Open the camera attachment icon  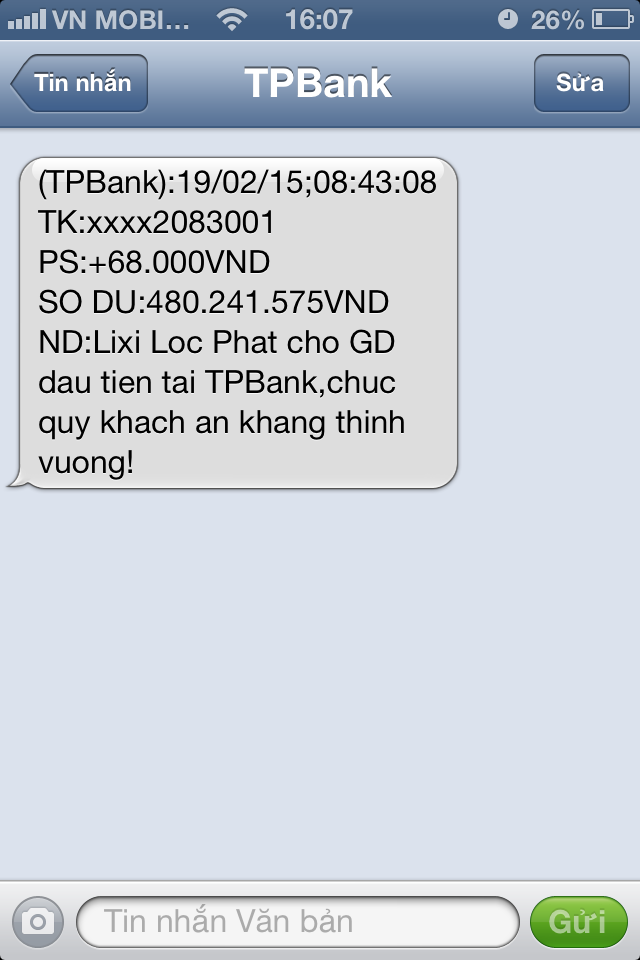click(x=38, y=921)
